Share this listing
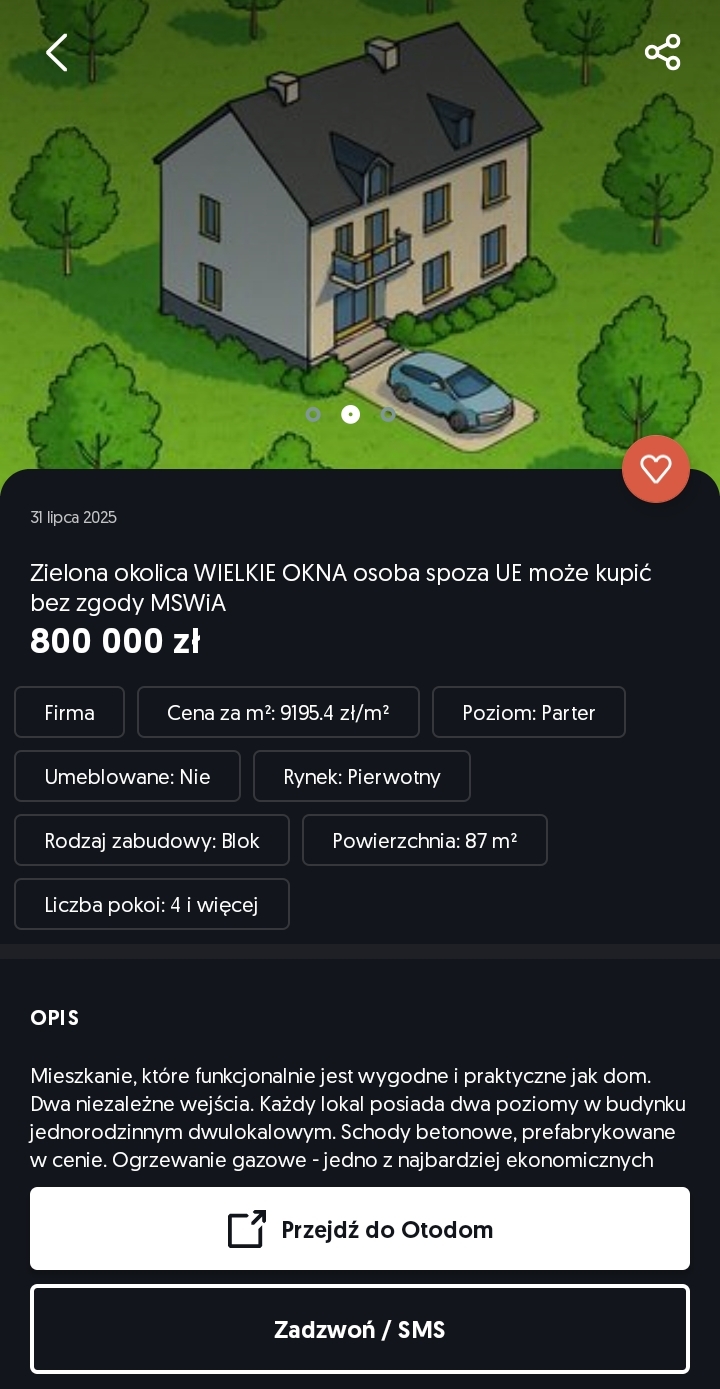 pyautogui.click(x=662, y=52)
